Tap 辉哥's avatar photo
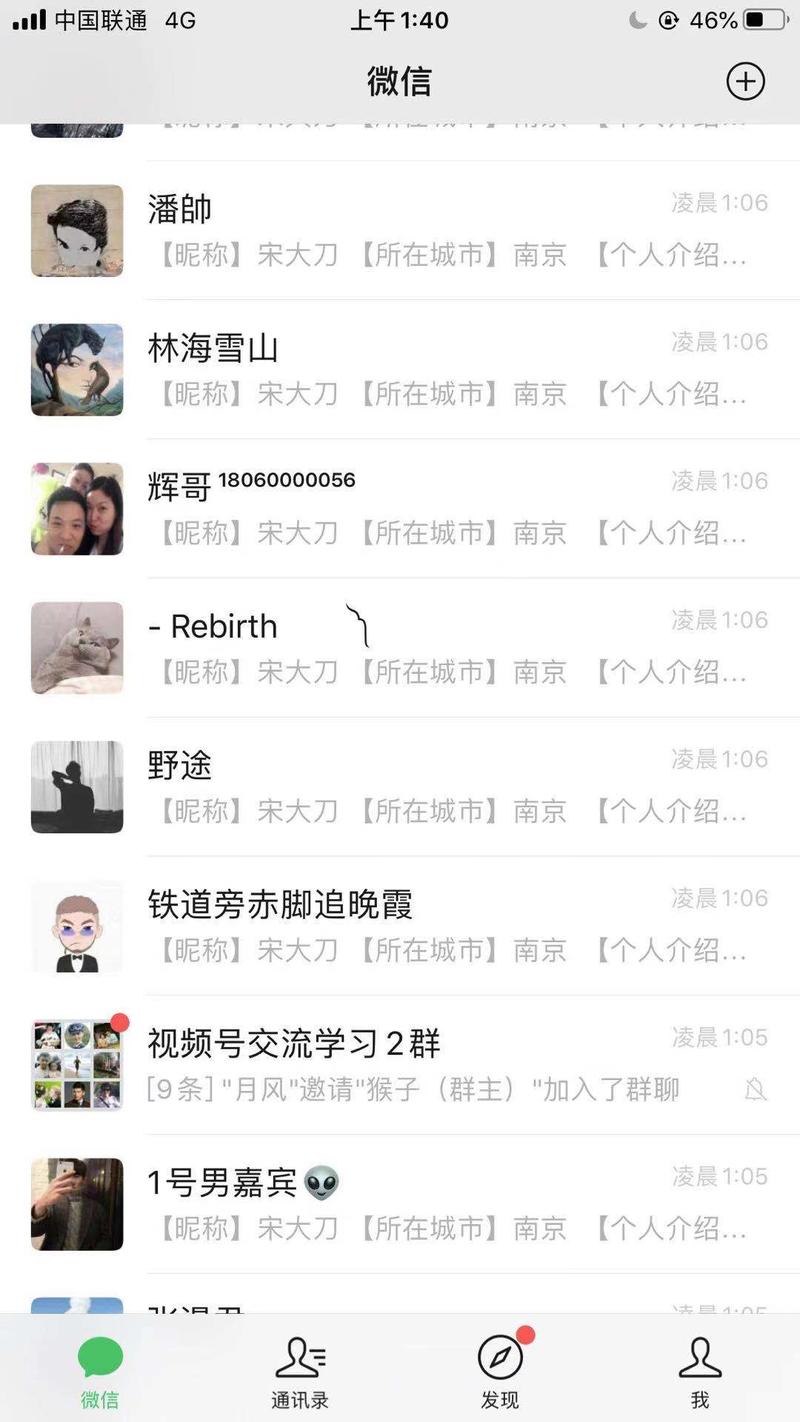Image resolution: width=800 pixels, height=1422 pixels. (77, 509)
